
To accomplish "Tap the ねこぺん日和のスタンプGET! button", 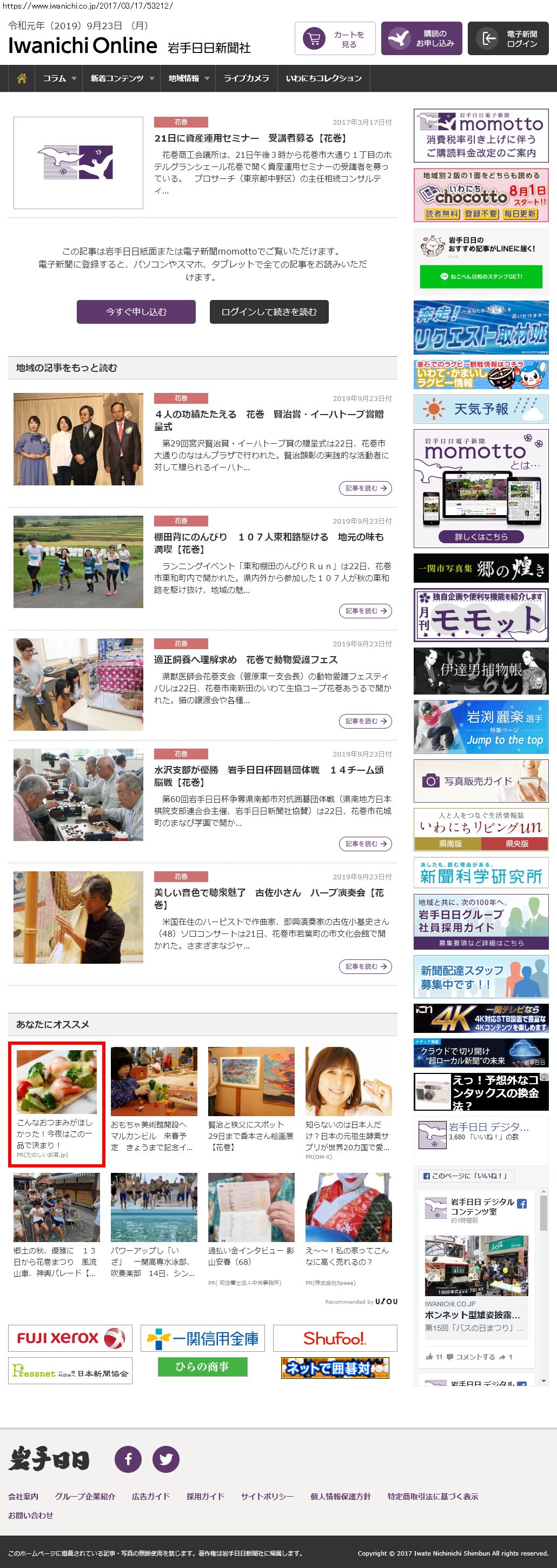I will 481,276.
